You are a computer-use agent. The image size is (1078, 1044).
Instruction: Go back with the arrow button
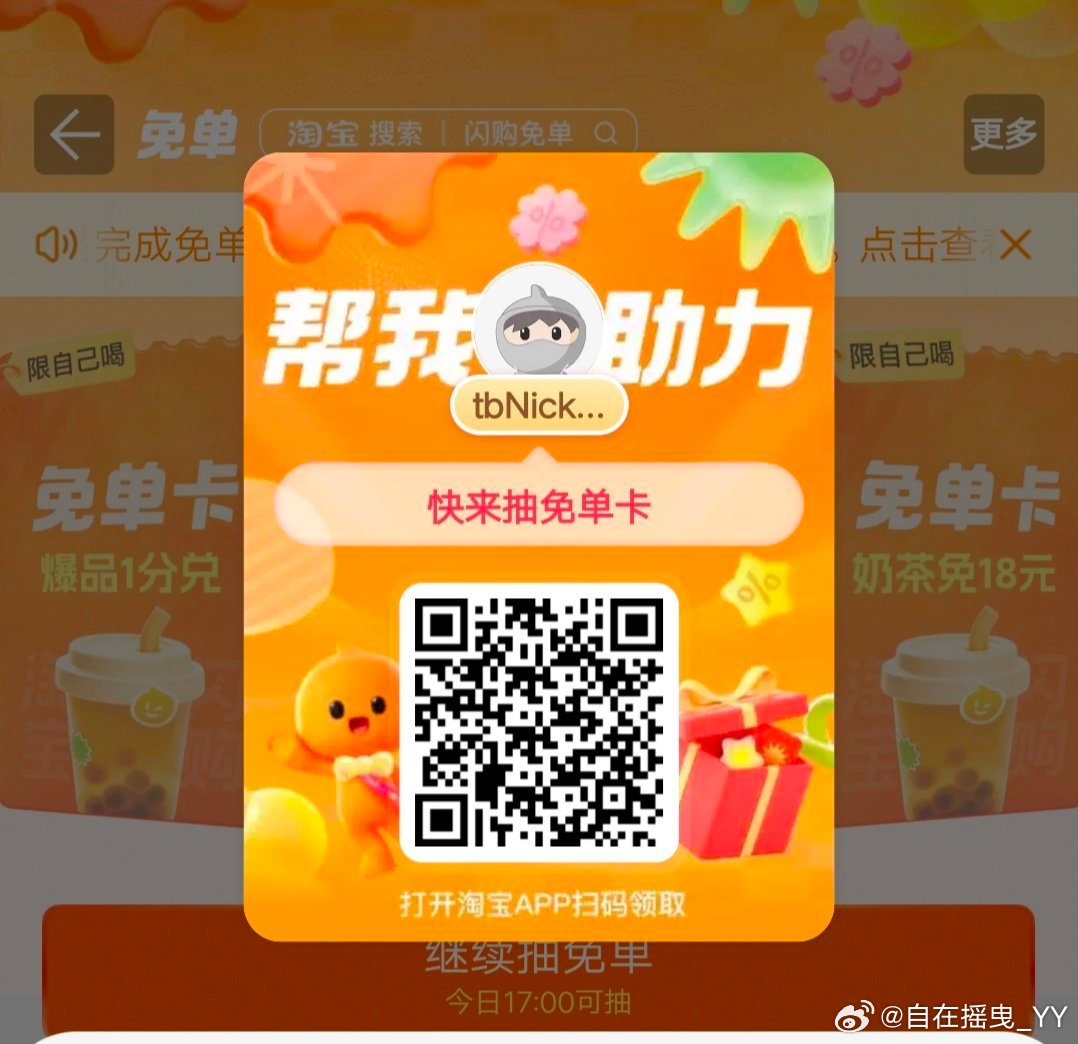click(x=74, y=135)
